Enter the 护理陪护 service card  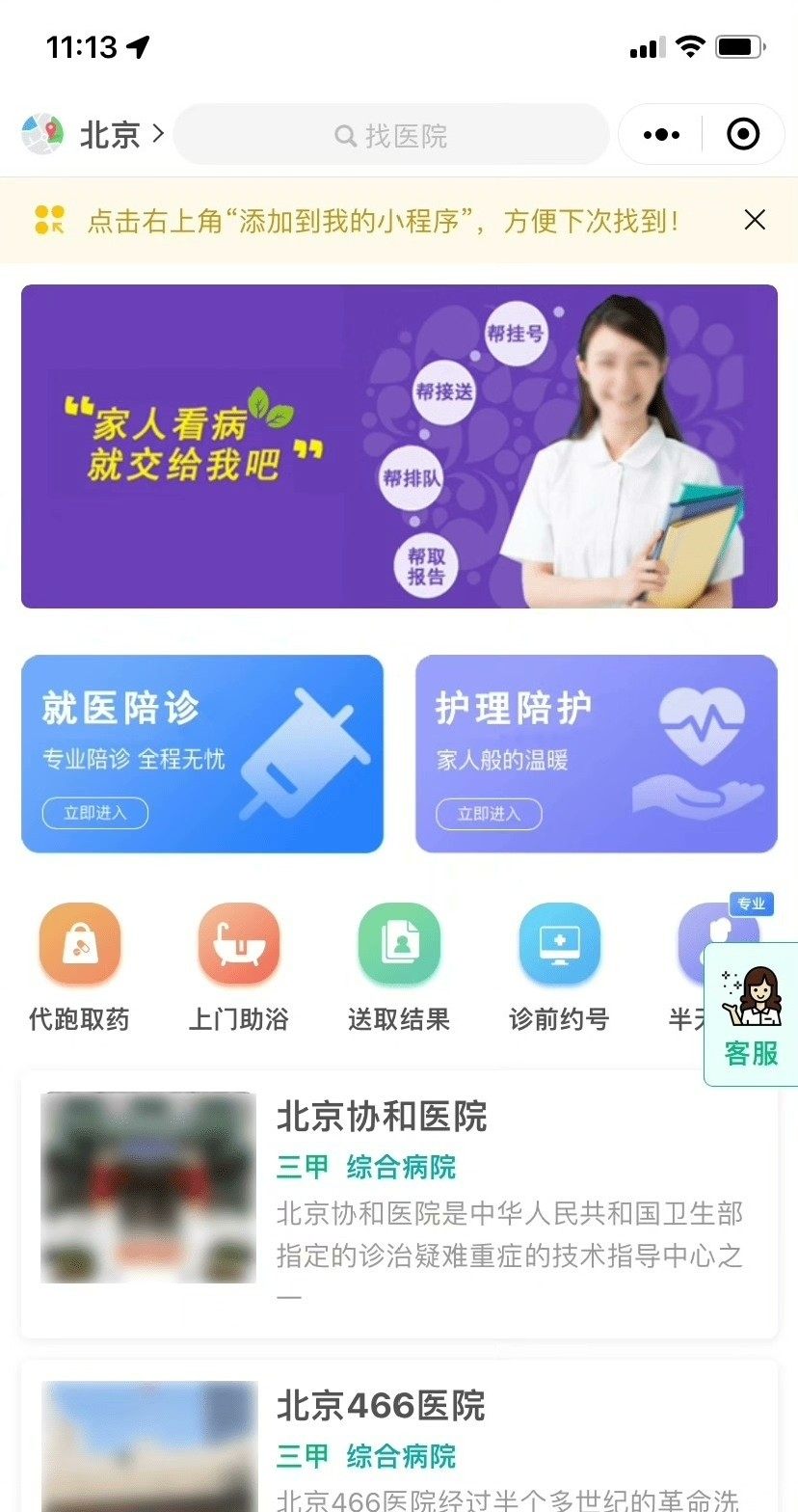(596, 754)
